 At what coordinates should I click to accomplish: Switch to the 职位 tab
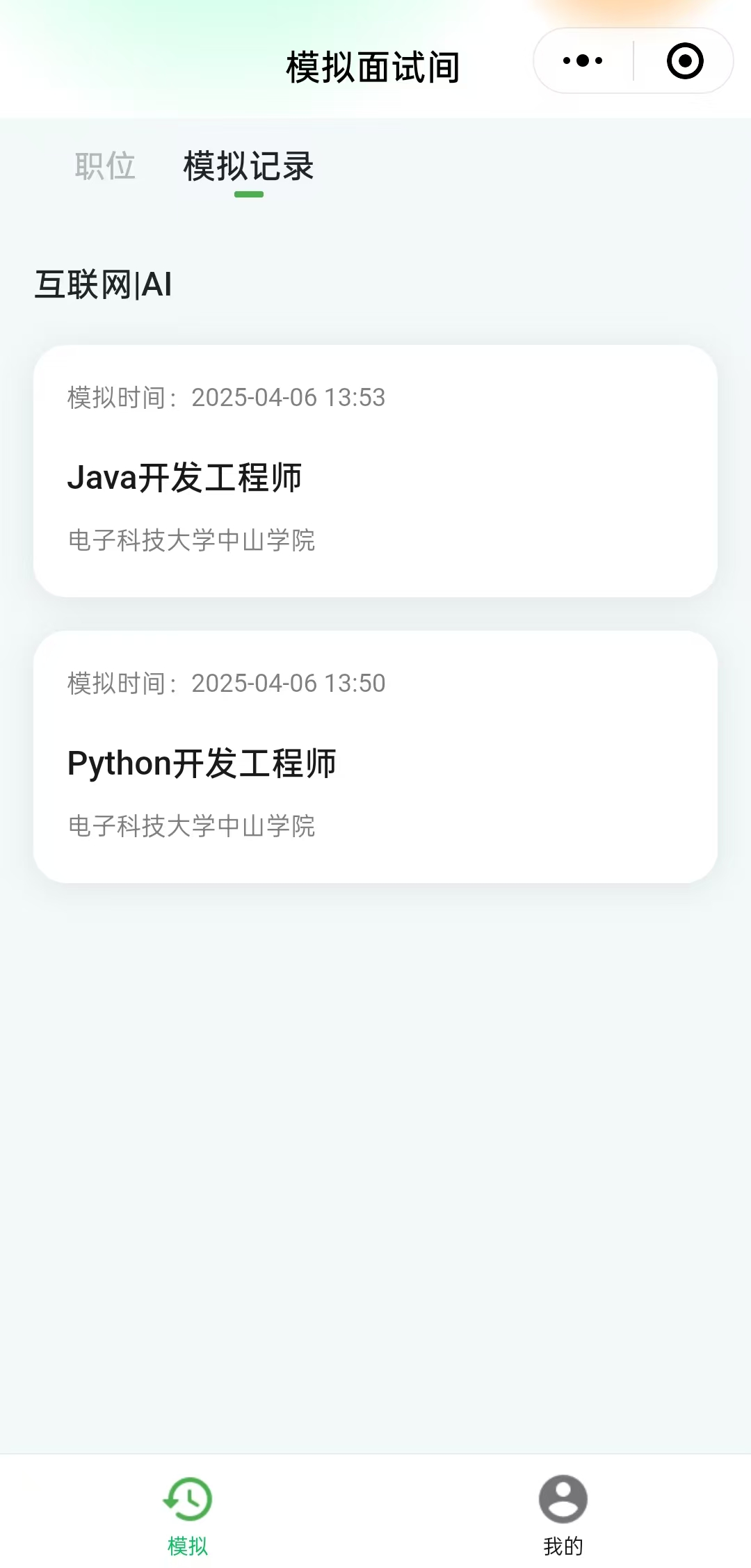tap(105, 166)
